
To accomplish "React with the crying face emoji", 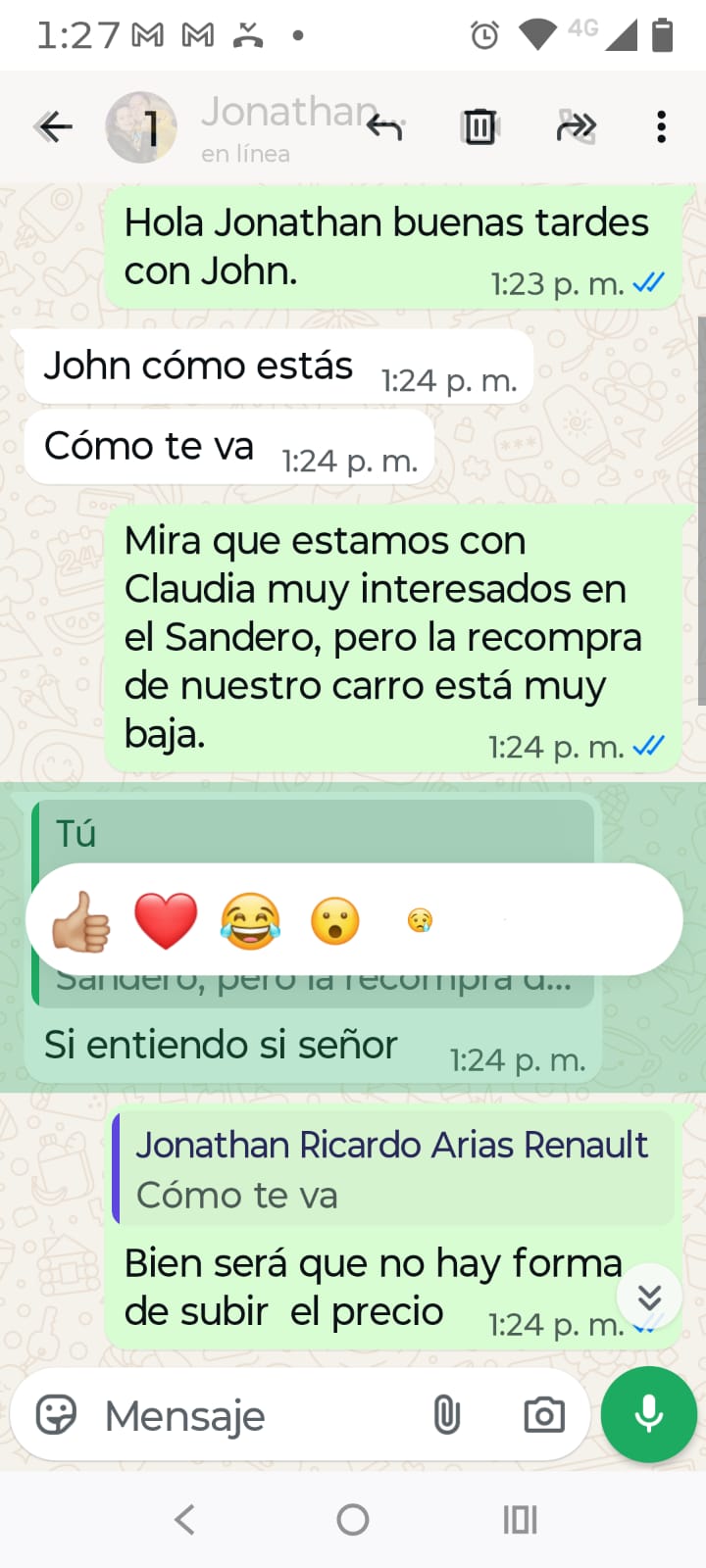I will coord(420,920).
